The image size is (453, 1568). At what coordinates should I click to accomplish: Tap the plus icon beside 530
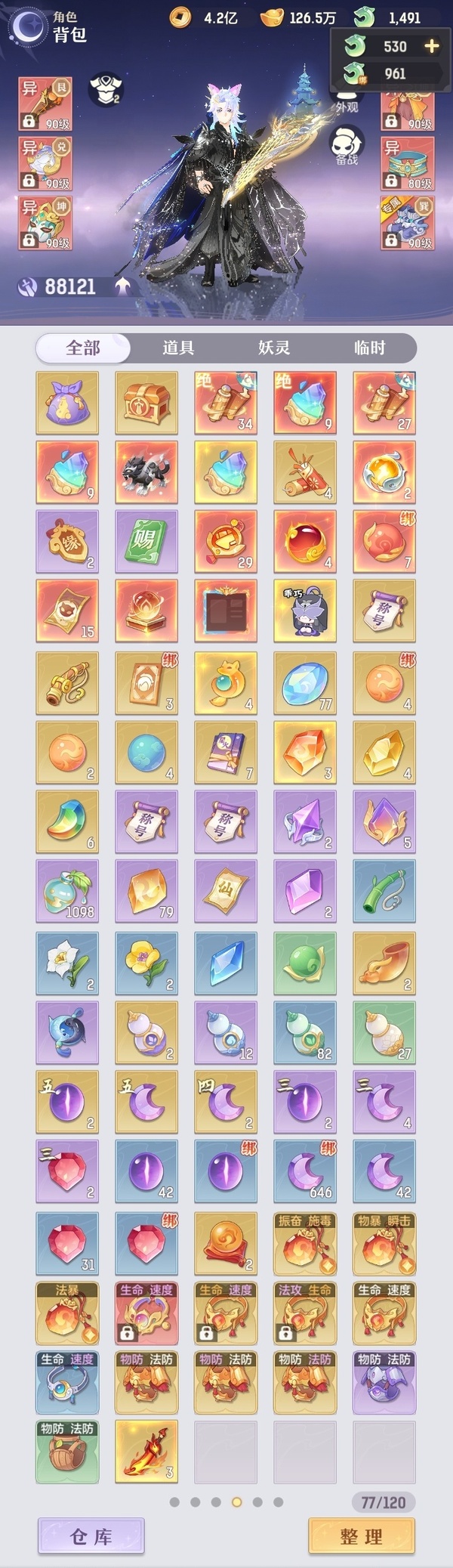point(431,46)
